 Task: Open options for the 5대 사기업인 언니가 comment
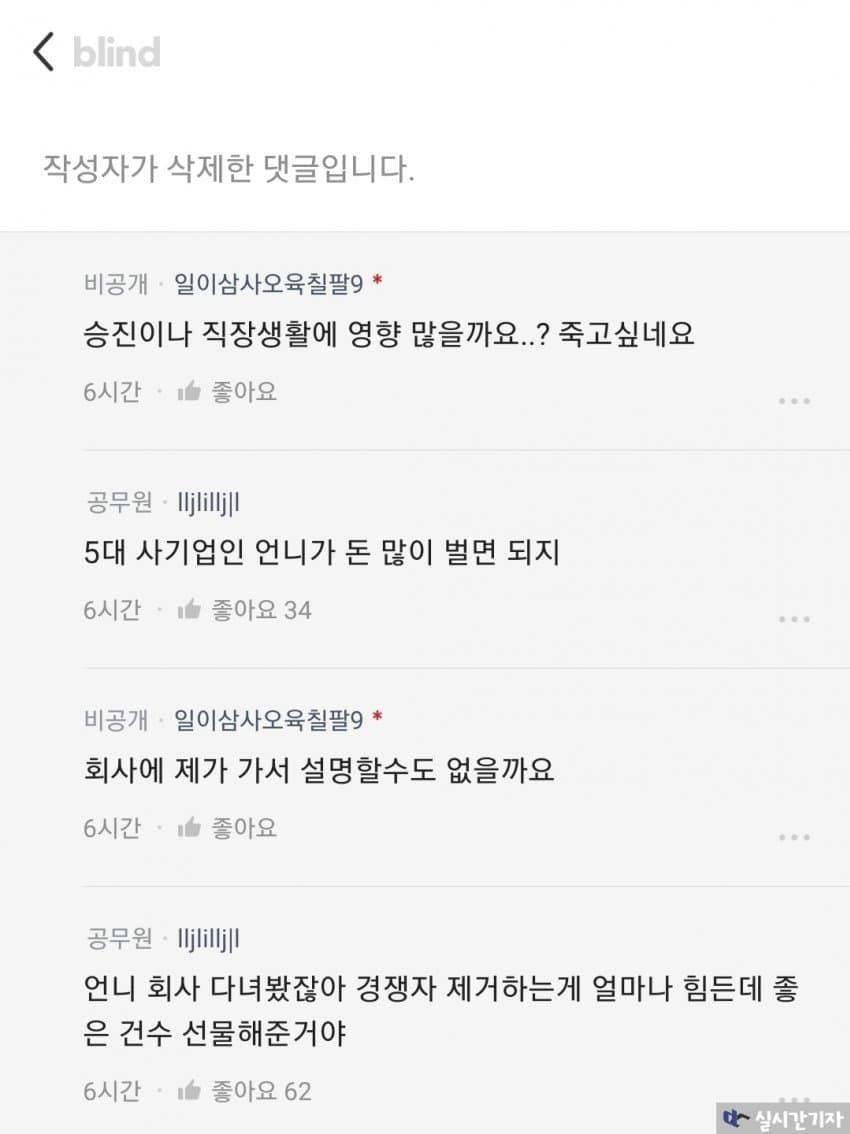794,619
